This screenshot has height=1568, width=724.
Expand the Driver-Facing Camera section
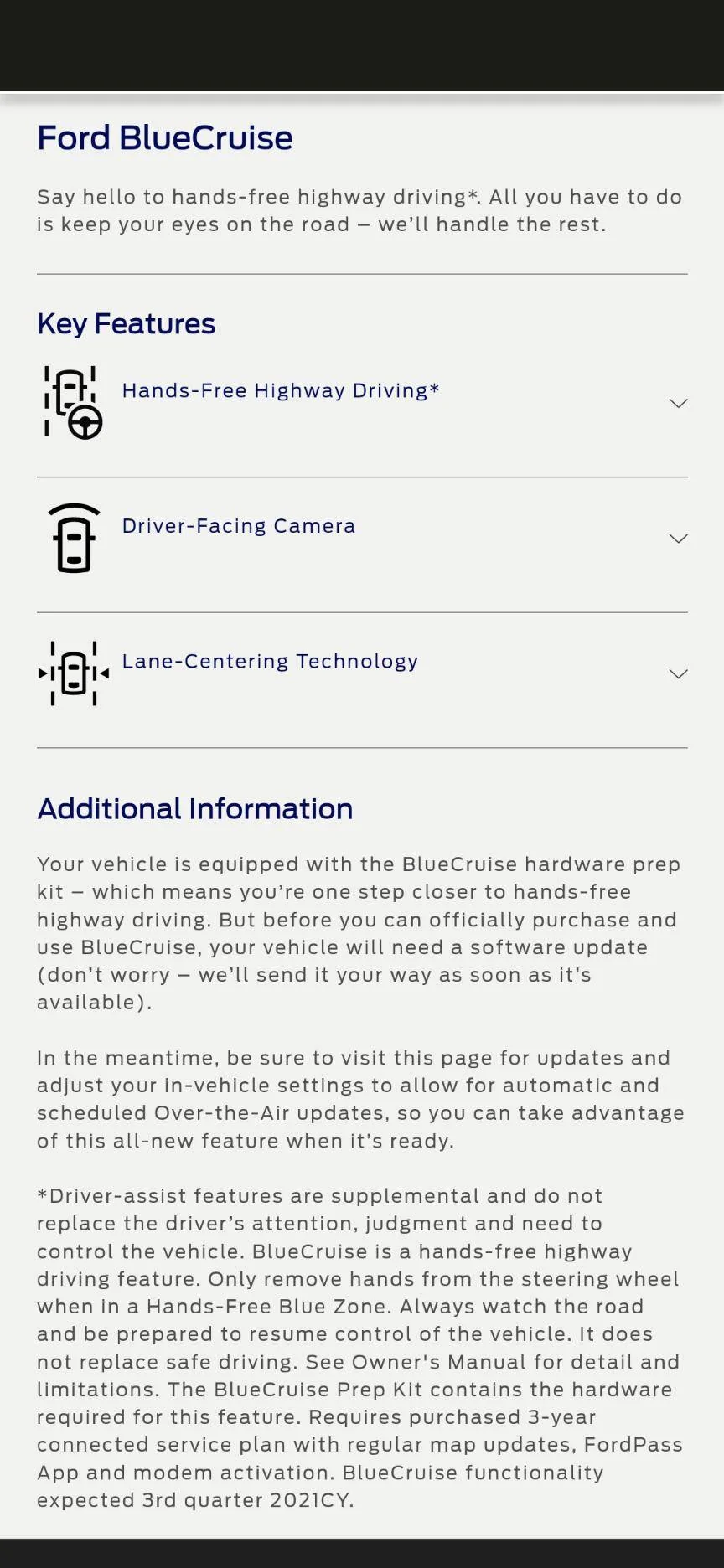pos(362,539)
